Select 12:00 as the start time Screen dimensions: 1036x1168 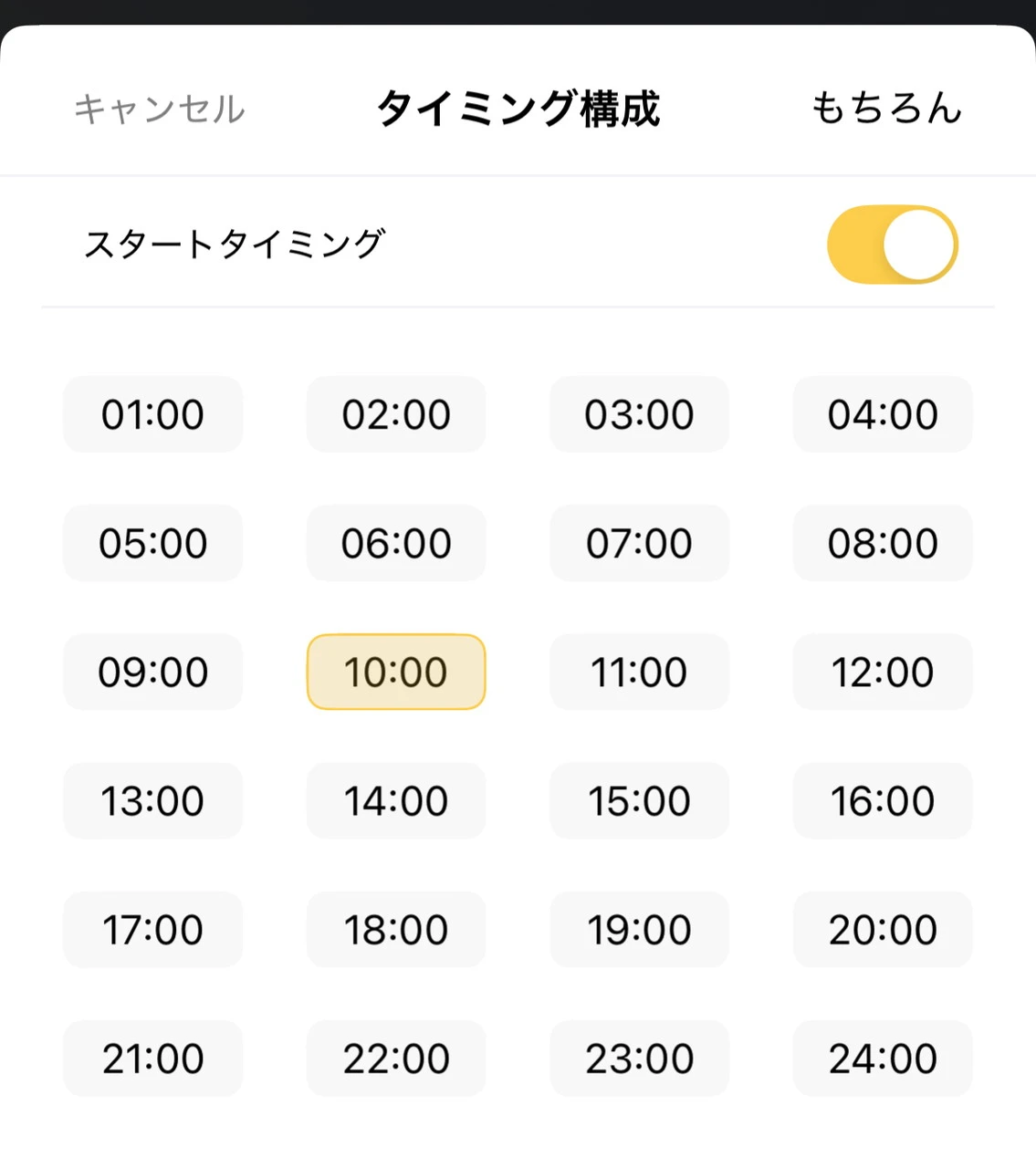883,672
